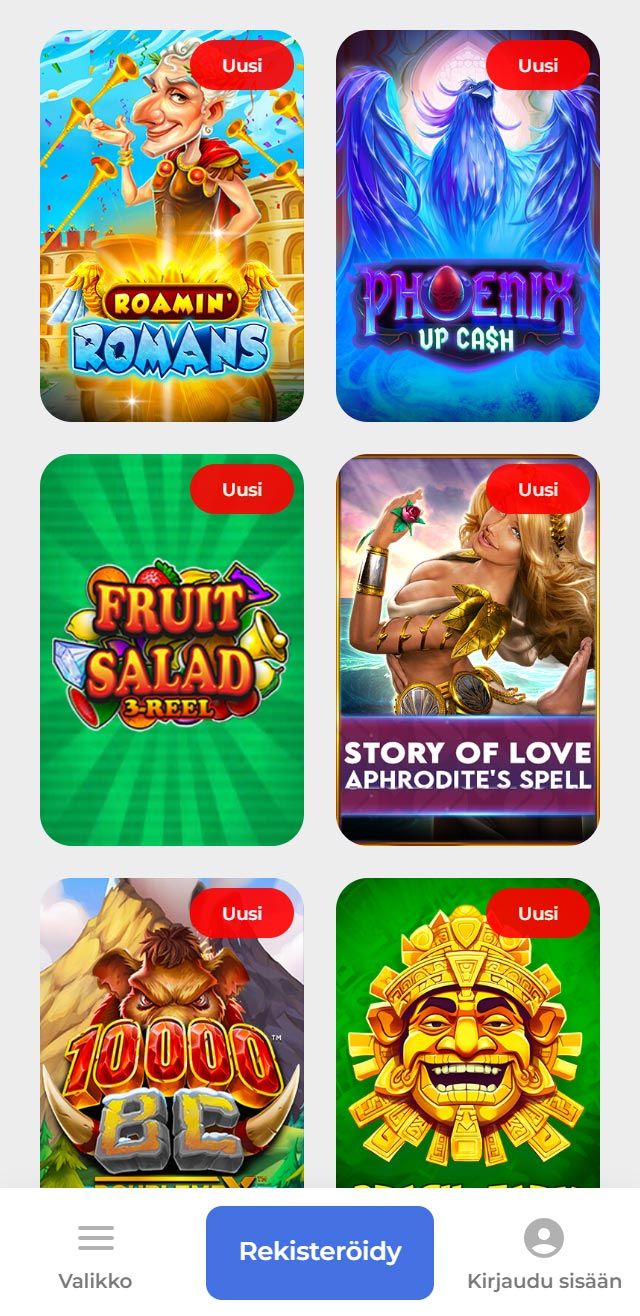Image resolution: width=640 pixels, height=1316 pixels.
Task: Launch the Phoenix Up Cash slot
Action: tap(467, 225)
